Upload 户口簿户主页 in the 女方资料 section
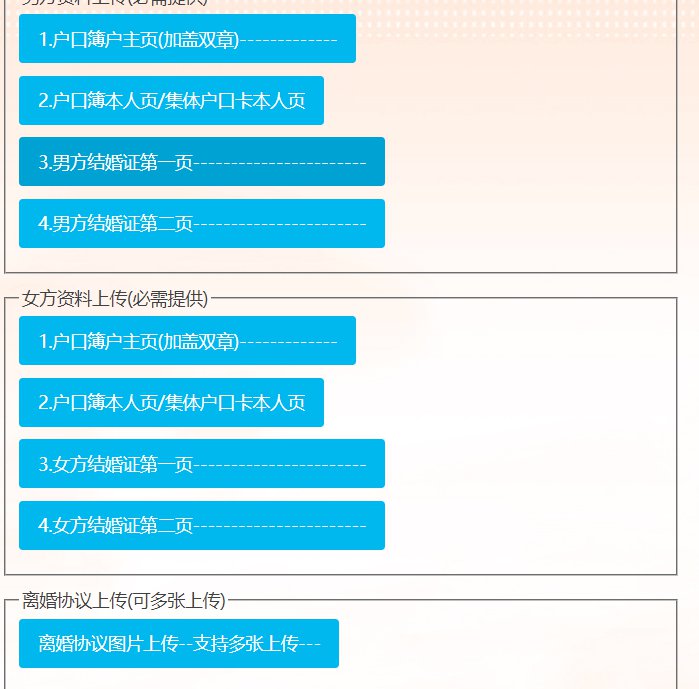 tap(187, 341)
